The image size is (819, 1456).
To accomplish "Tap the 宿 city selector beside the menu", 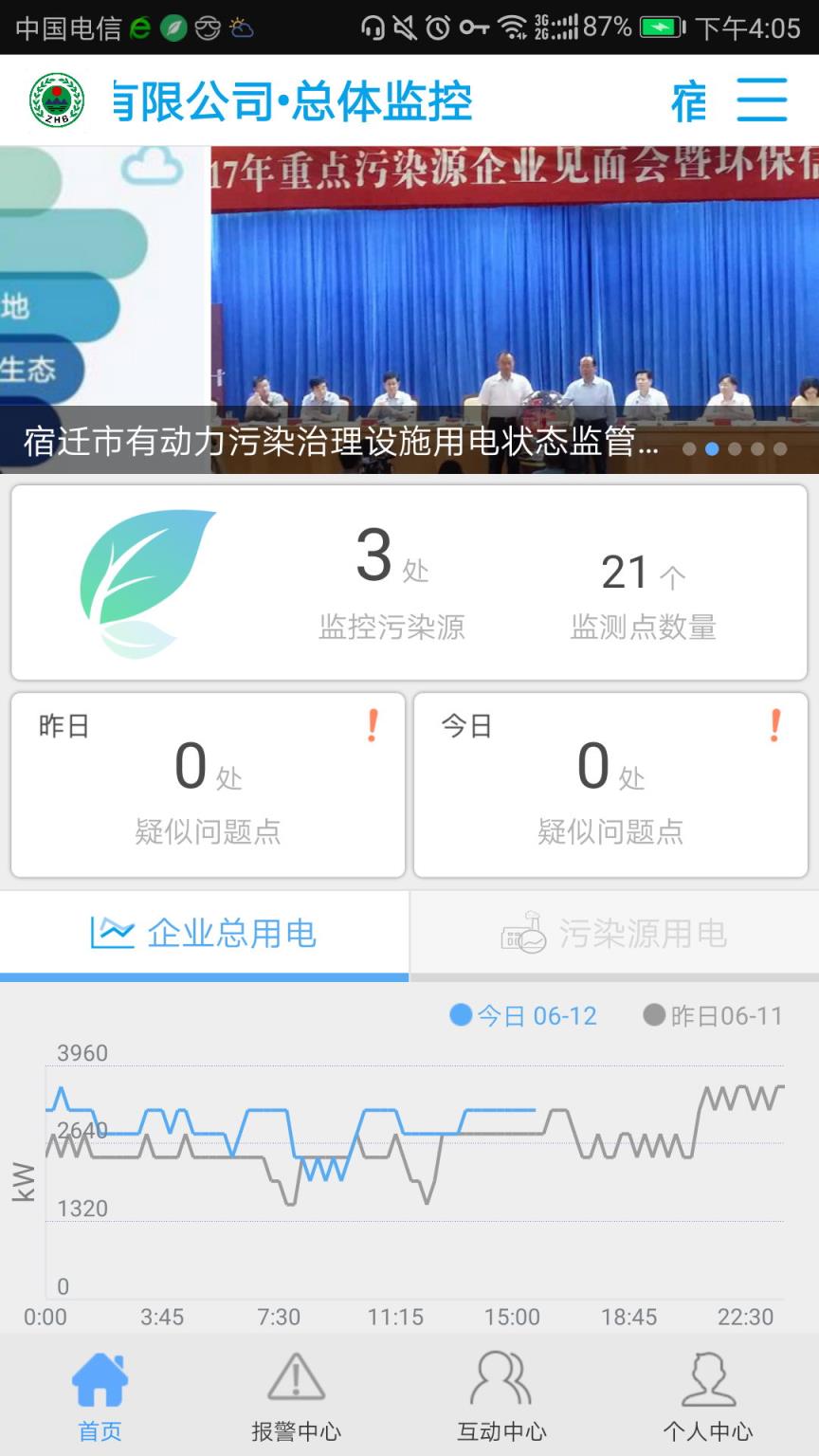I will (x=689, y=99).
